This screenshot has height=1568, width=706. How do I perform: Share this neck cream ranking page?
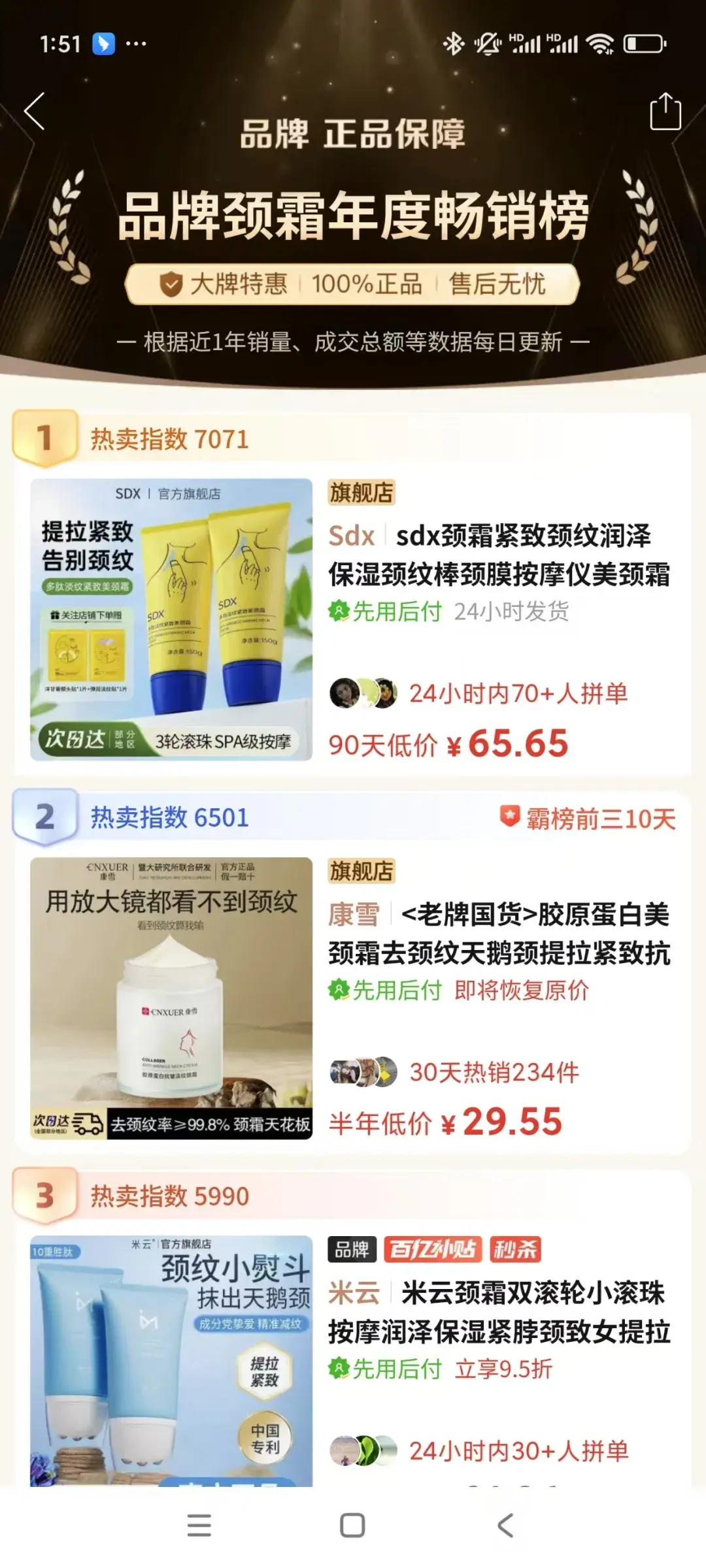pos(665,112)
